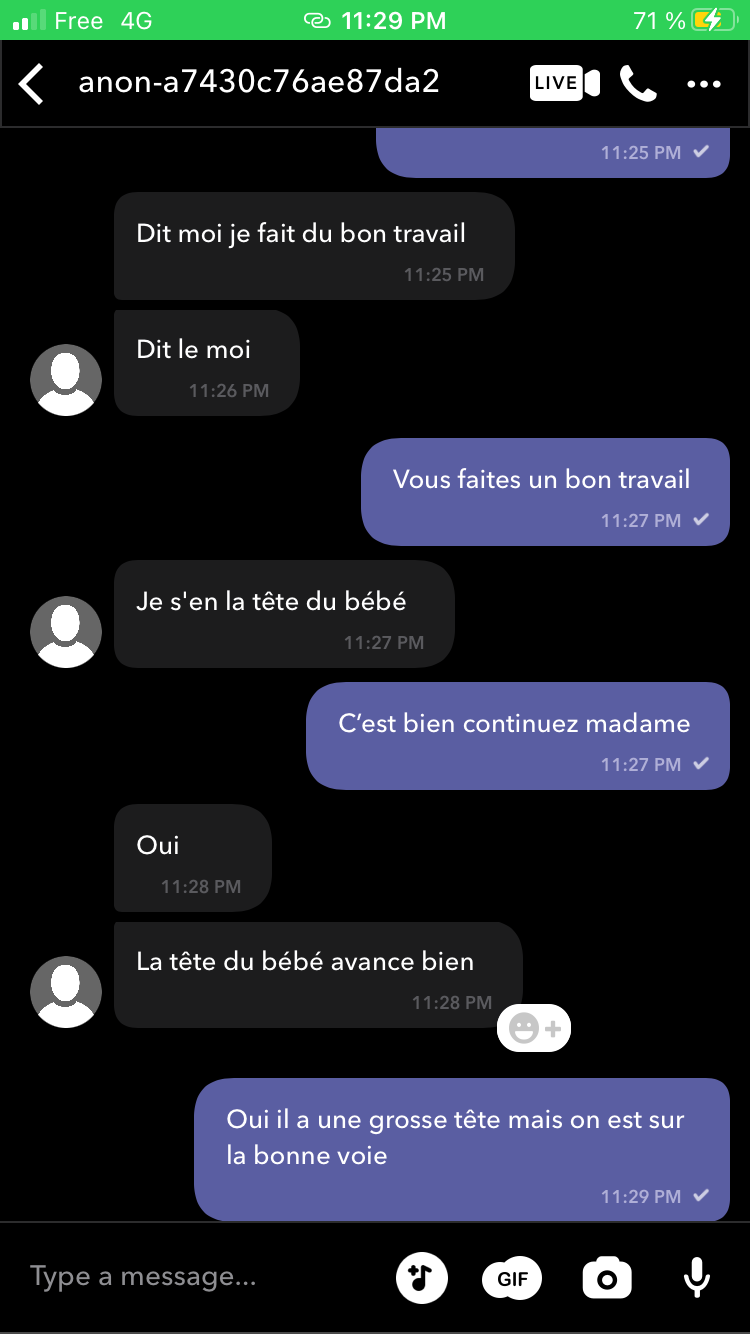Image resolution: width=750 pixels, height=1334 pixels.
Task: Open the GIF picker
Action: 512,1279
